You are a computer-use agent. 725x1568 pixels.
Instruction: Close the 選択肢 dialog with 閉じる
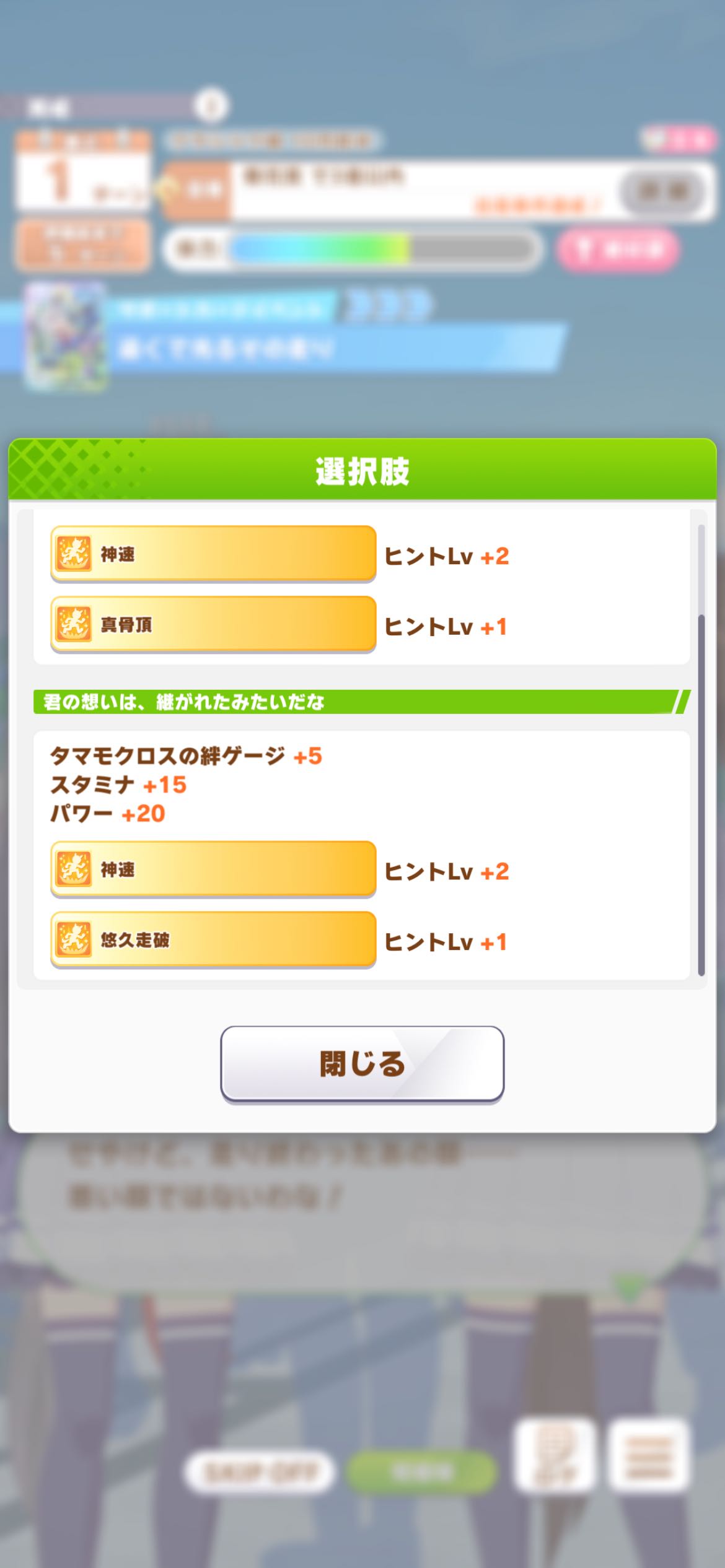(x=362, y=1063)
